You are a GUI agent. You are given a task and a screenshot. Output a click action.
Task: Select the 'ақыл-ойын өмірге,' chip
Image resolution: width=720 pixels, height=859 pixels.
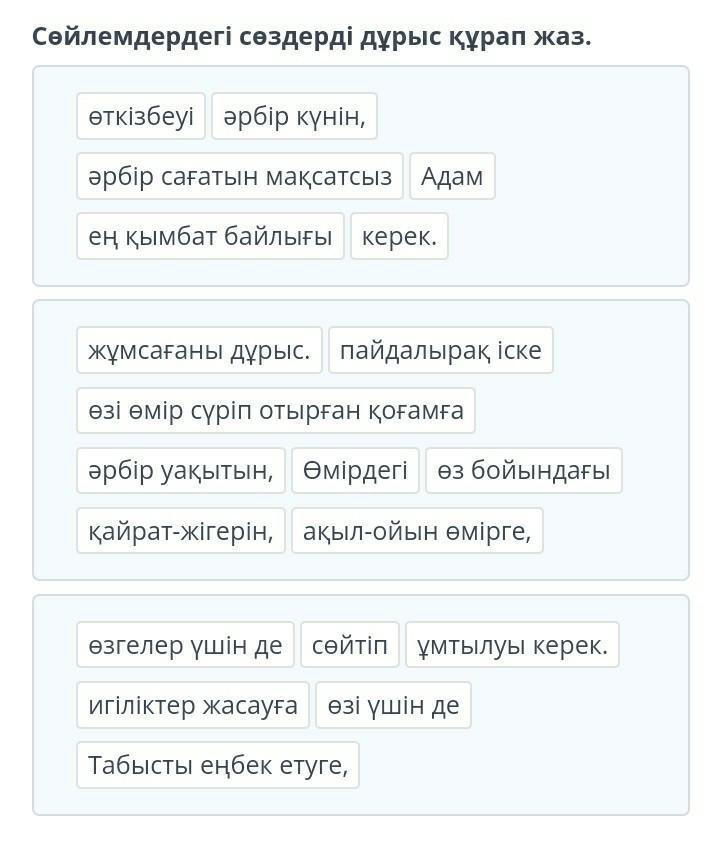tap(417, 530)
